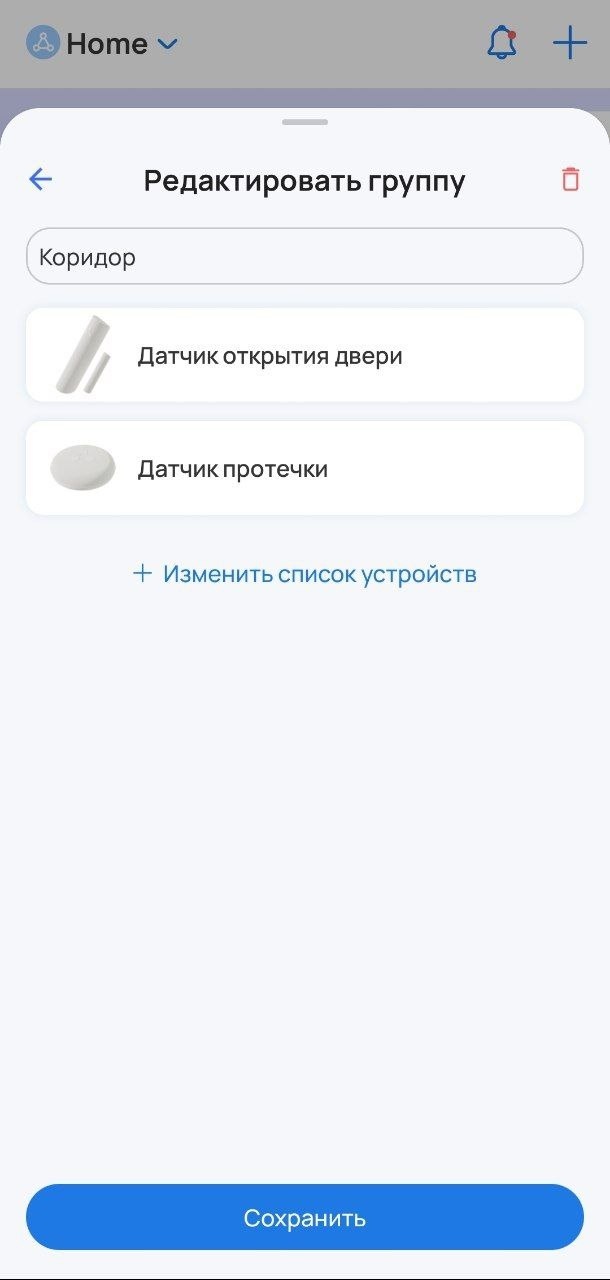This screenshot has height=1280, width=610.
Task: Add new item with plus icon
Action: coord(569,44)
